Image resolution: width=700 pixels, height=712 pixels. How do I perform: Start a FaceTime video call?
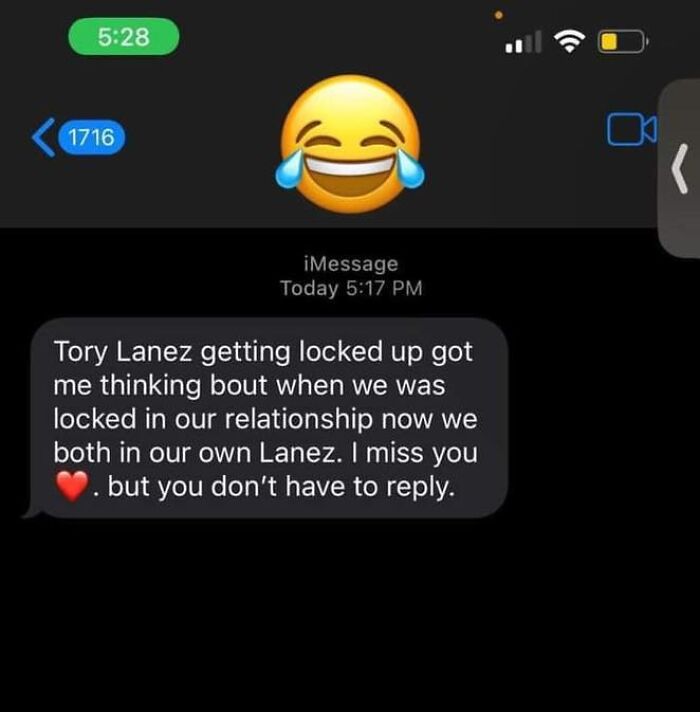[x=631, y=130]
